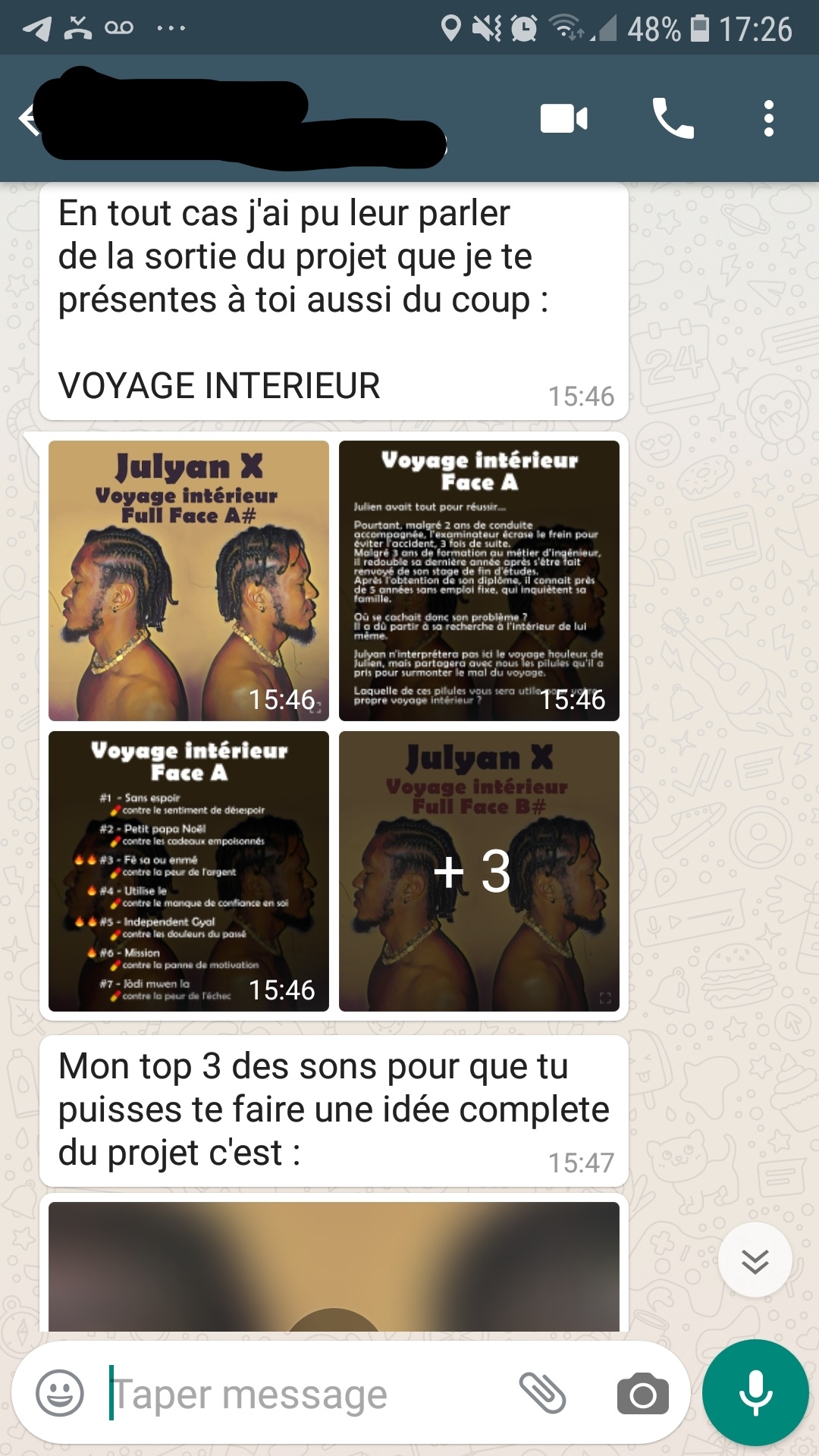This screenshot has width=819, height=1456.
Task: Open the overflow menu
Action: point(768,119)
